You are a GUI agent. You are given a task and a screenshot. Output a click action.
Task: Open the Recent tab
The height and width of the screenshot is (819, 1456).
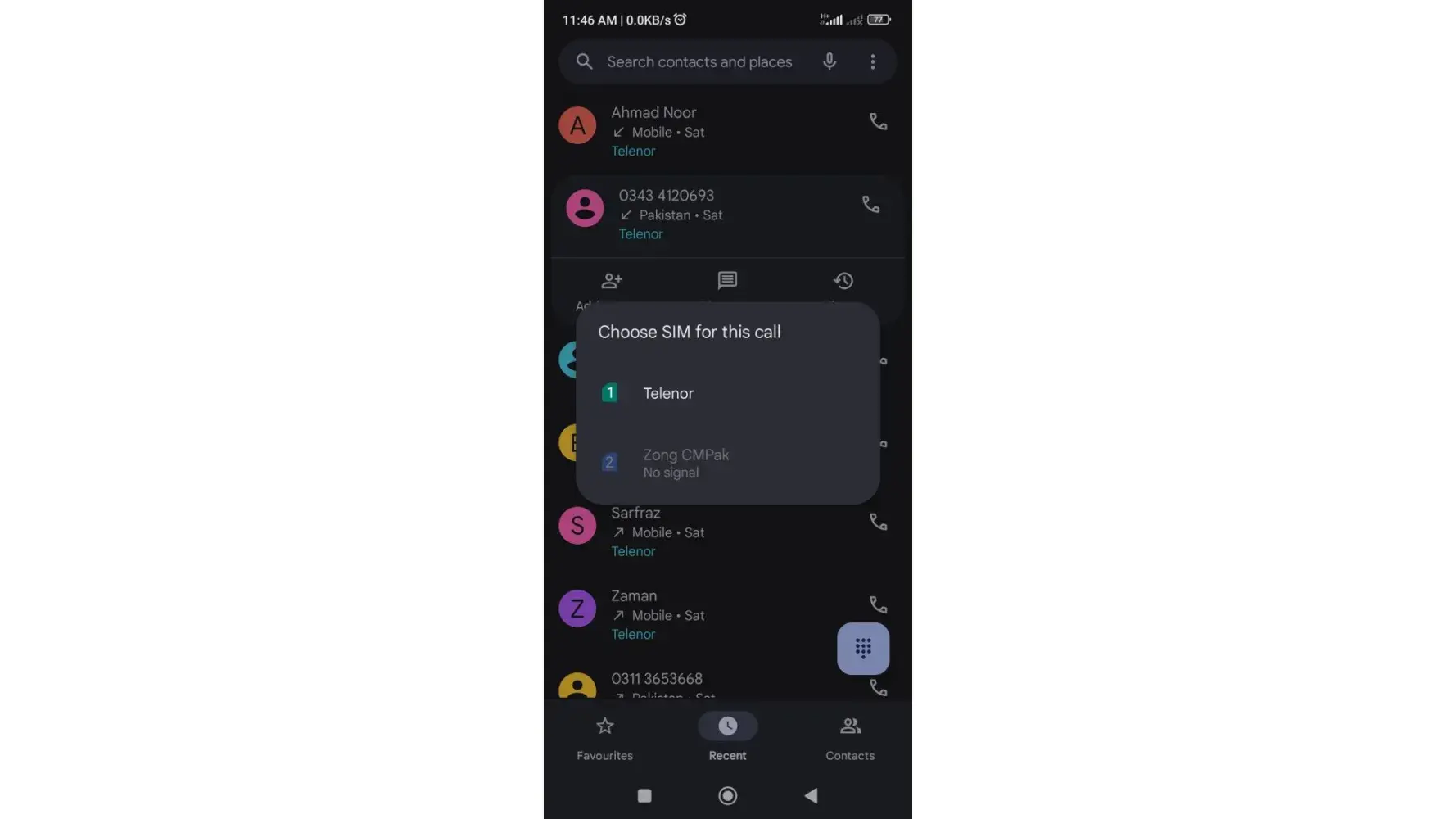[727, 737]
